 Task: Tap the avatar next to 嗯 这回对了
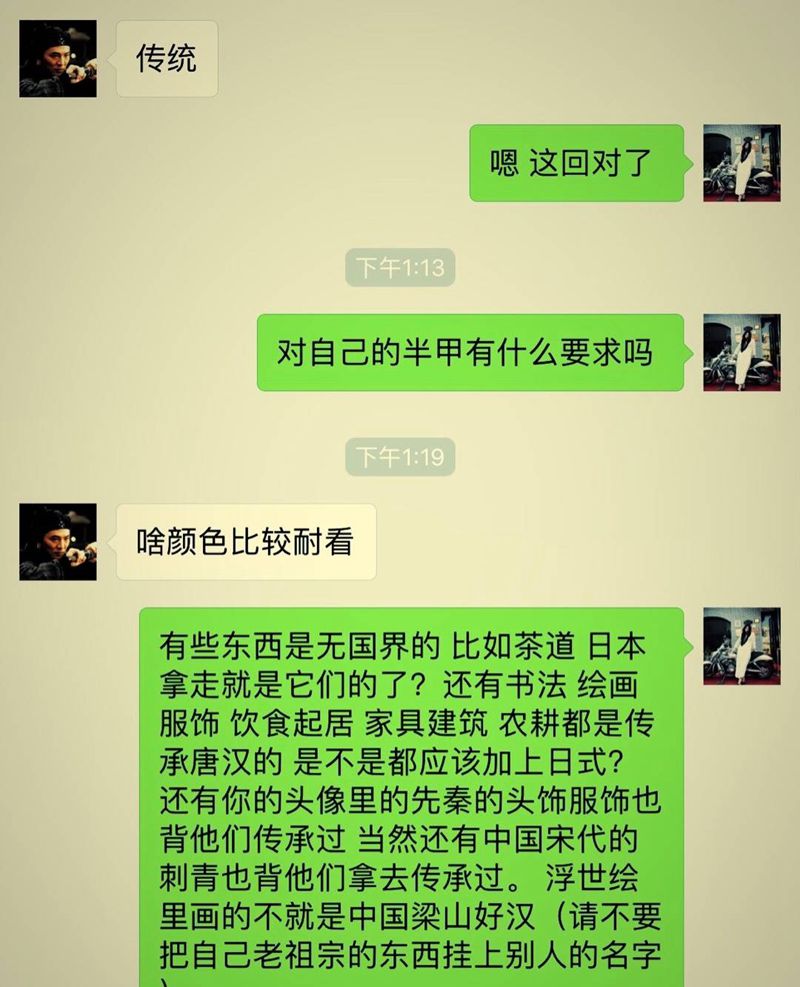pos(742,163)
